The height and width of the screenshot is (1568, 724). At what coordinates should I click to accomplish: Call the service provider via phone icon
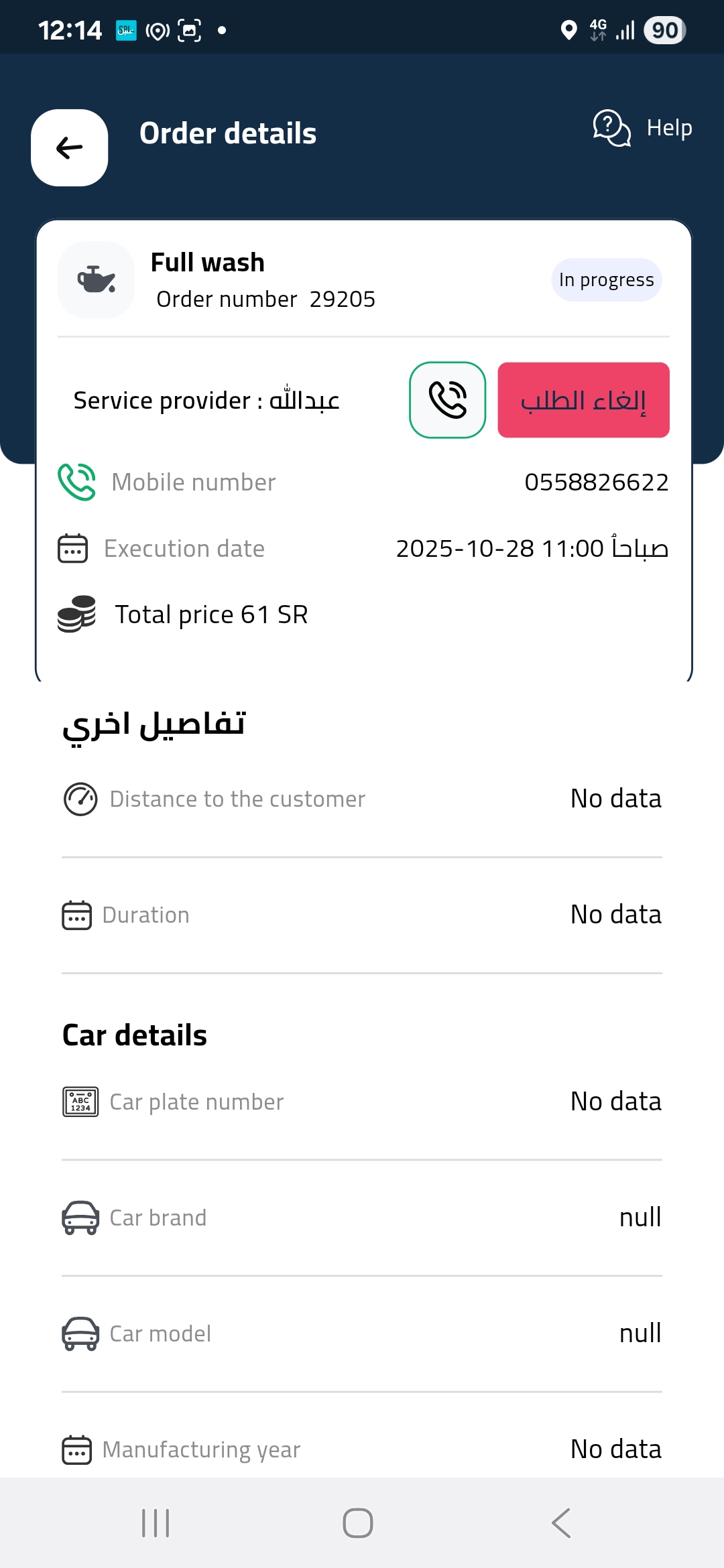click(x=448, y=400)
